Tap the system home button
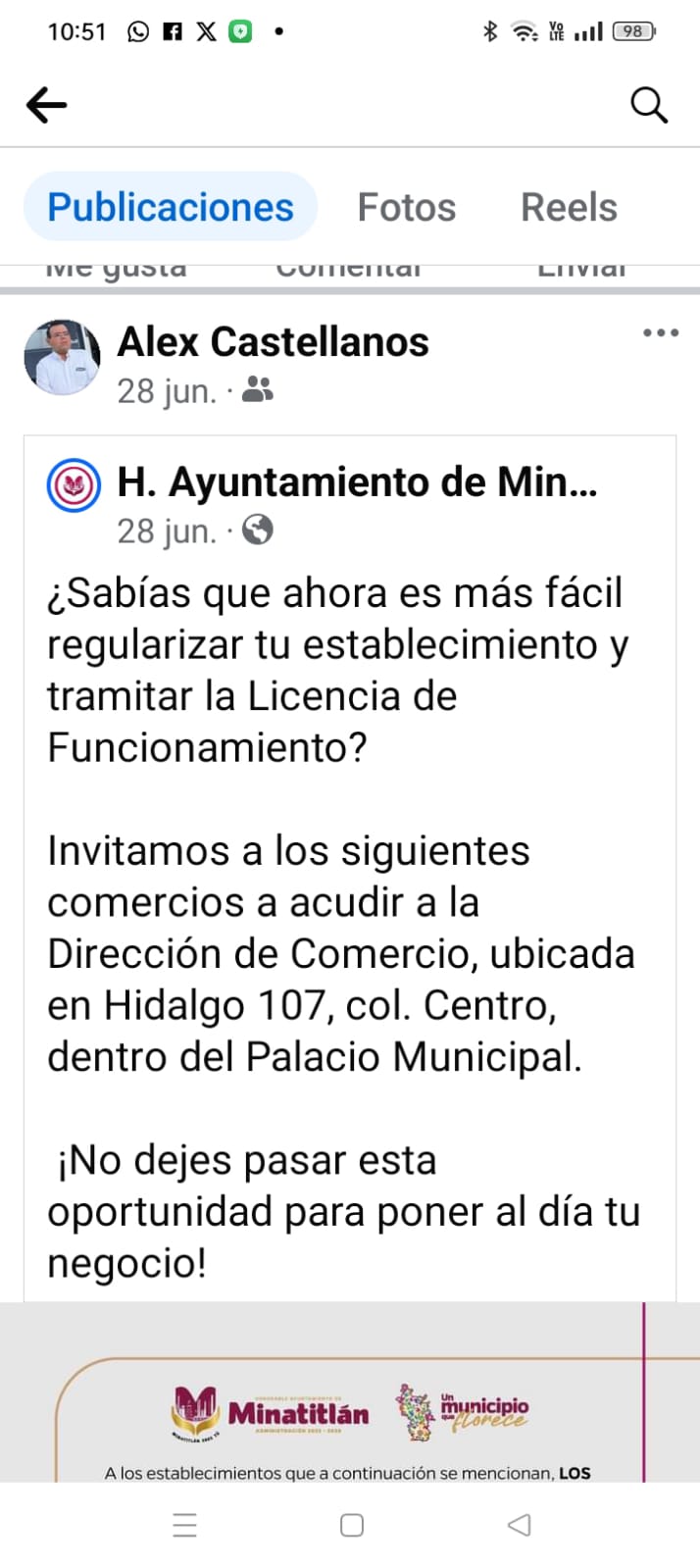Viewport: 700px width, 1568px height. coord(351,1525)
